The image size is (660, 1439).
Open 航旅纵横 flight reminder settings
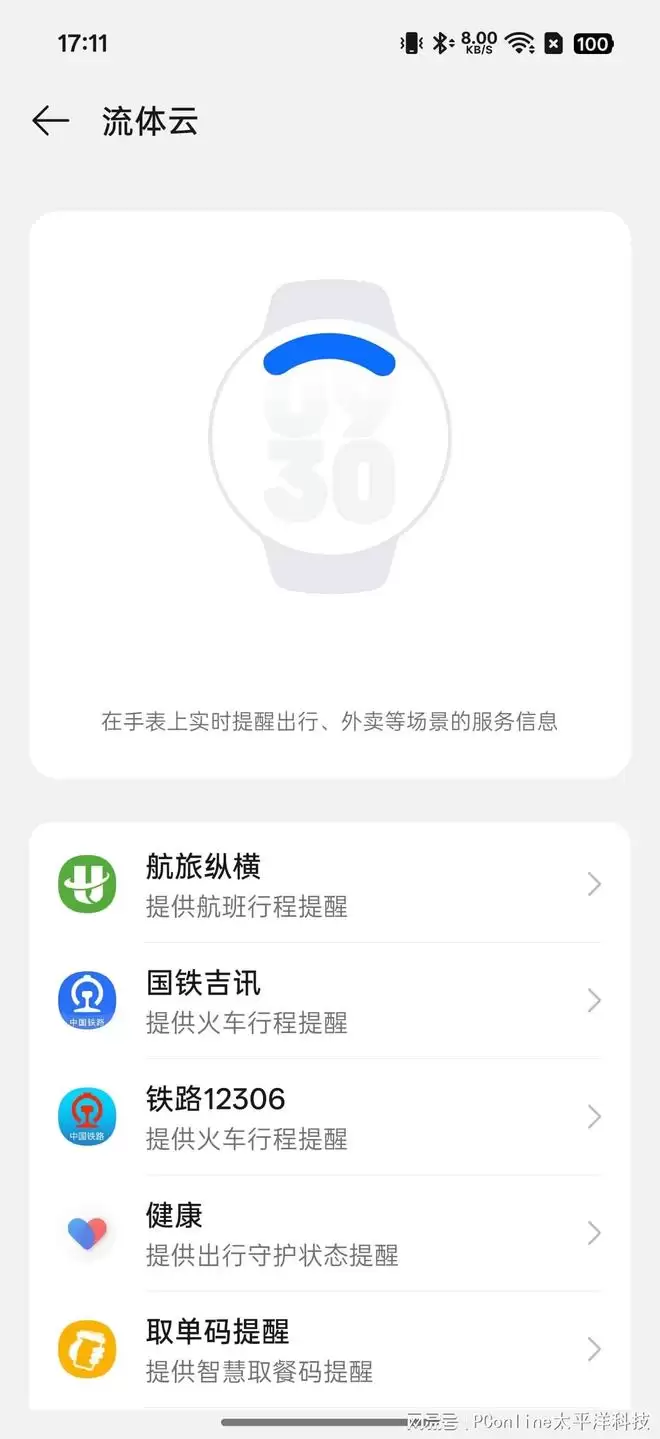pyautogui.click(x=330, y=885)
